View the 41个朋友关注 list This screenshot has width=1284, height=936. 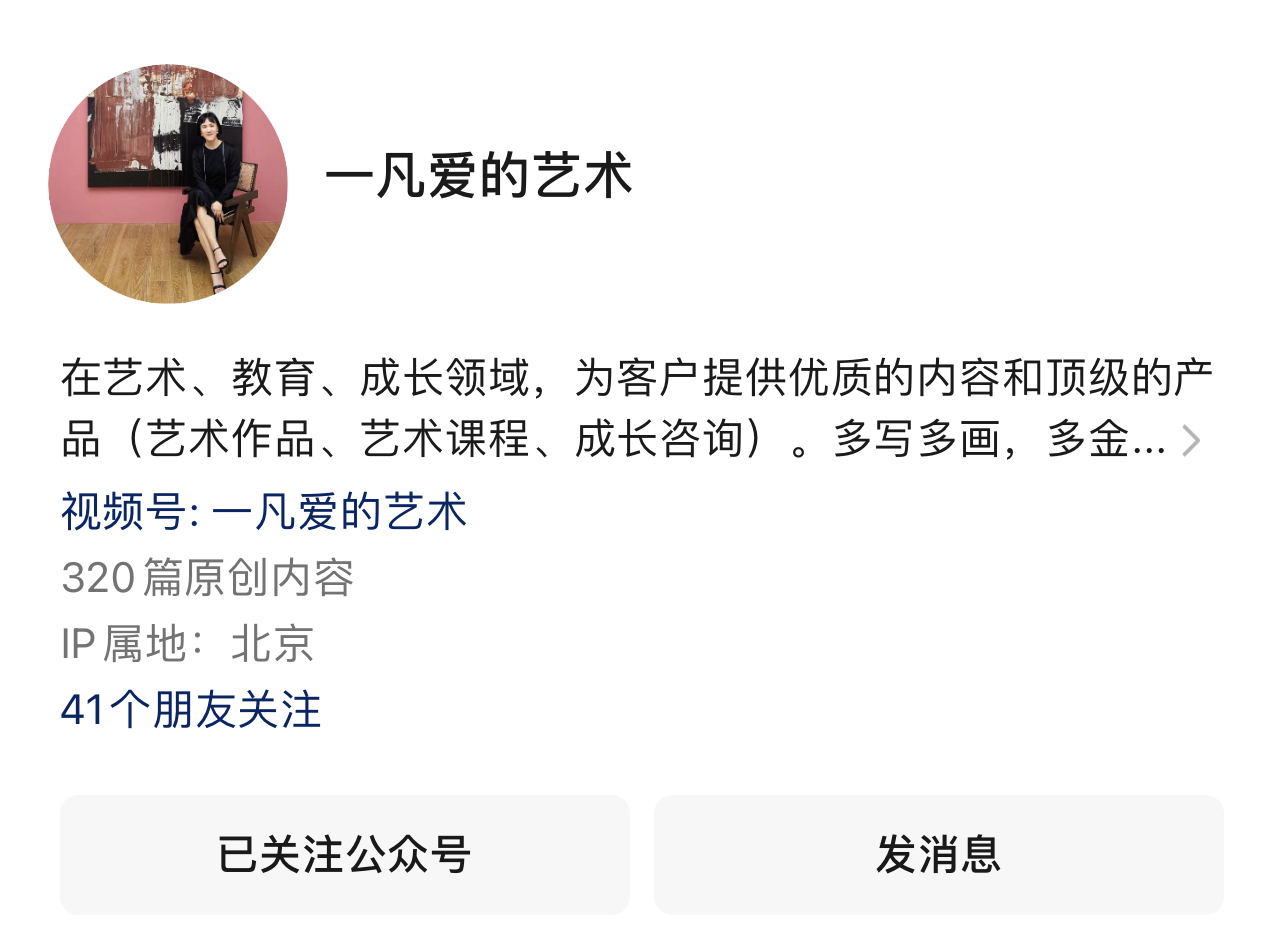pos(191,710)
